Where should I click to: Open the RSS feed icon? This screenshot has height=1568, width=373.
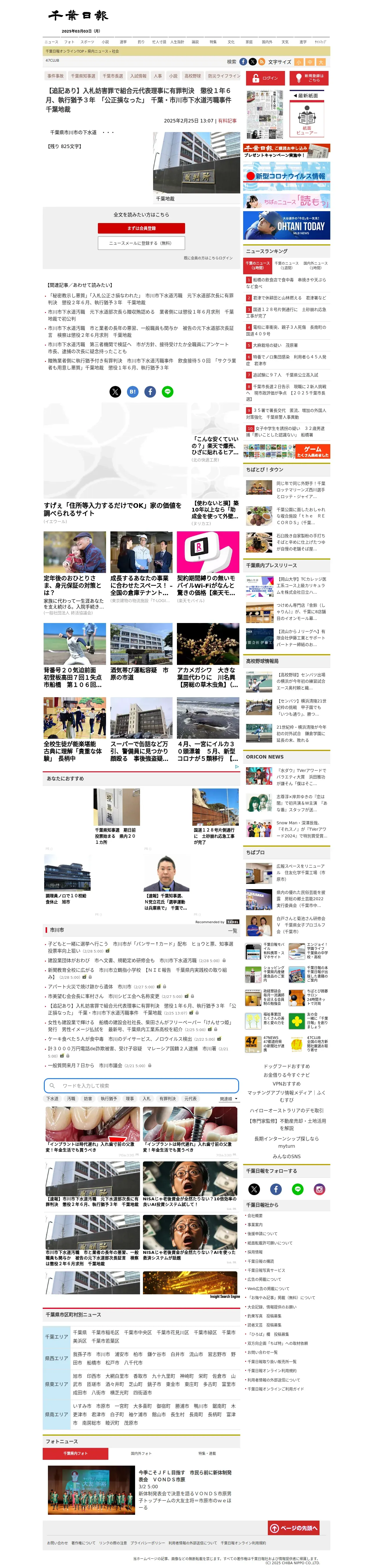pos(262,62)
